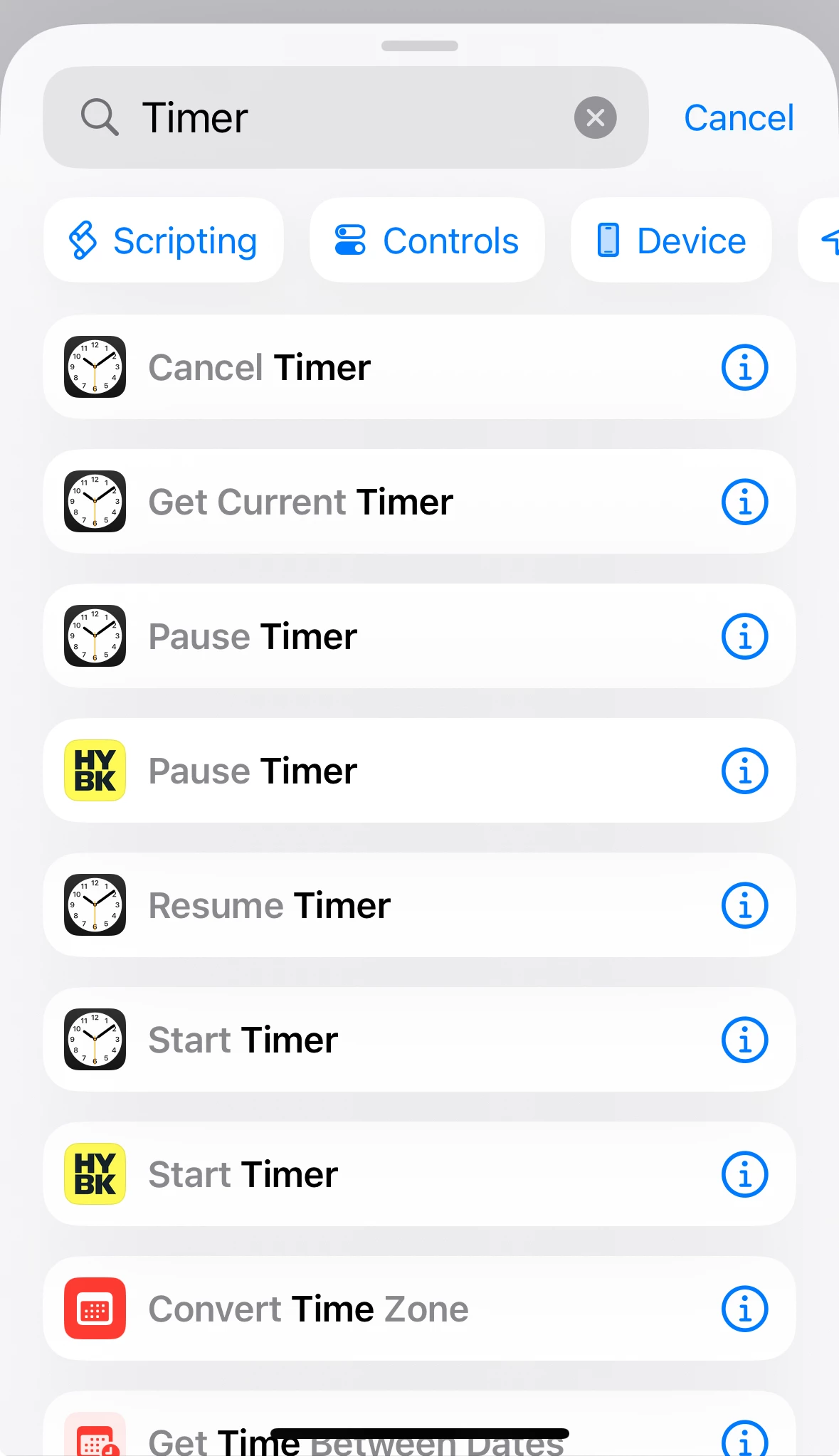839x1456 pixels.
Task: Open info for HYBK Start Timer
Action: pyautogui.click(x=744, y=1174)
